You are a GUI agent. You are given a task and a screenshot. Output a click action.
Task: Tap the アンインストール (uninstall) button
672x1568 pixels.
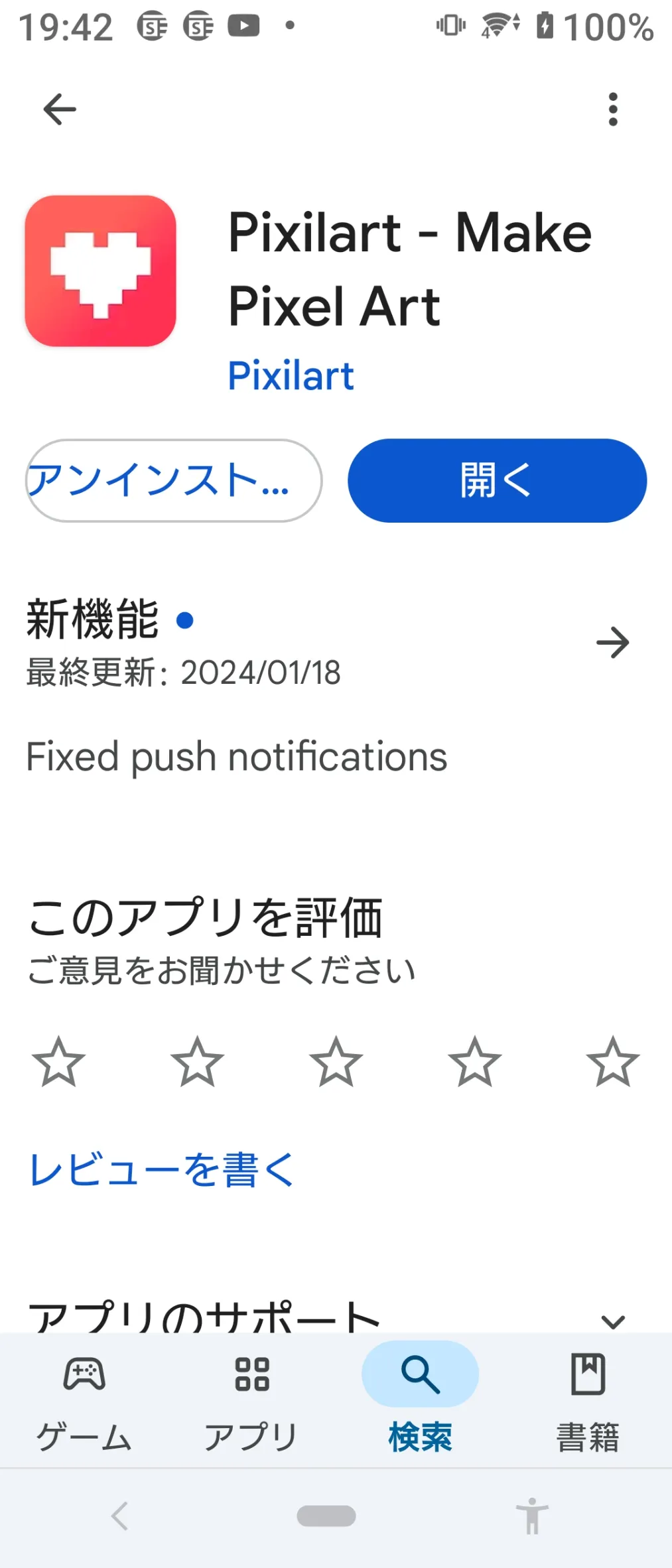pyautogui.click(x=174, y=480)
